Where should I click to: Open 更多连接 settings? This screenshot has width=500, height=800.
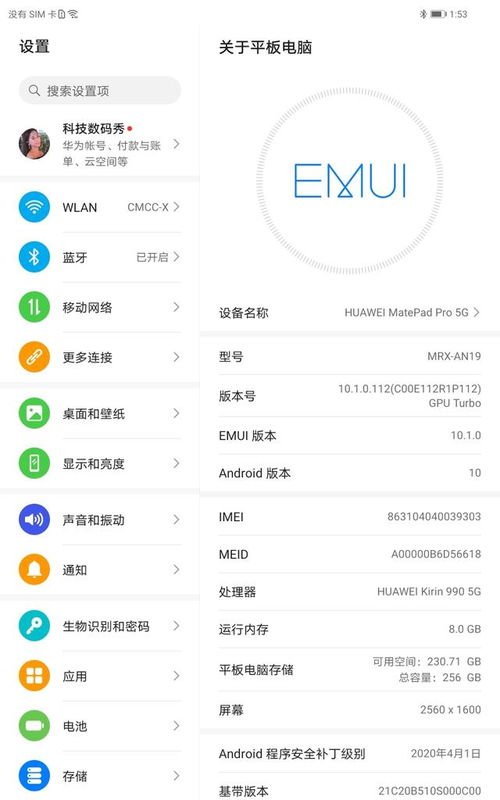point(100,357)
